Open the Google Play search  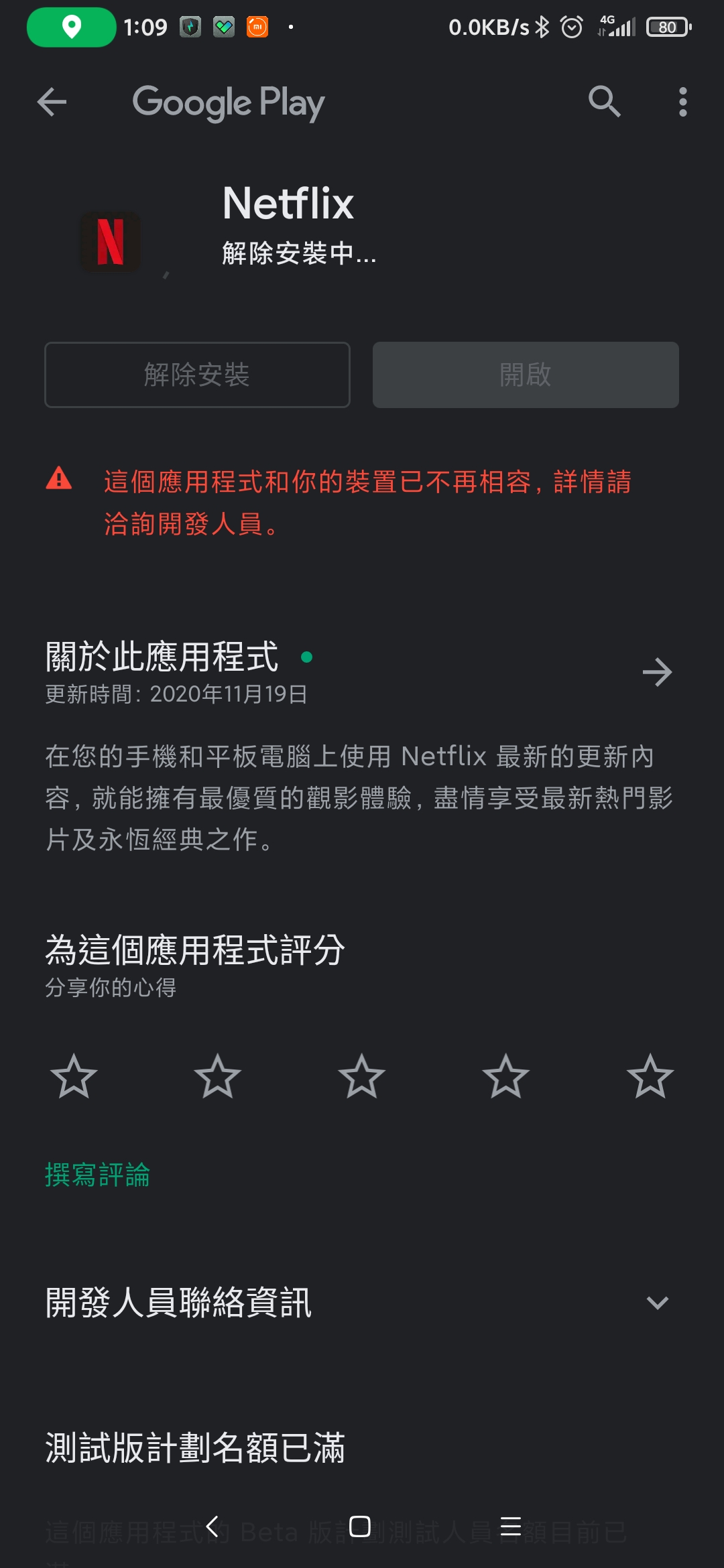(604, 102)
